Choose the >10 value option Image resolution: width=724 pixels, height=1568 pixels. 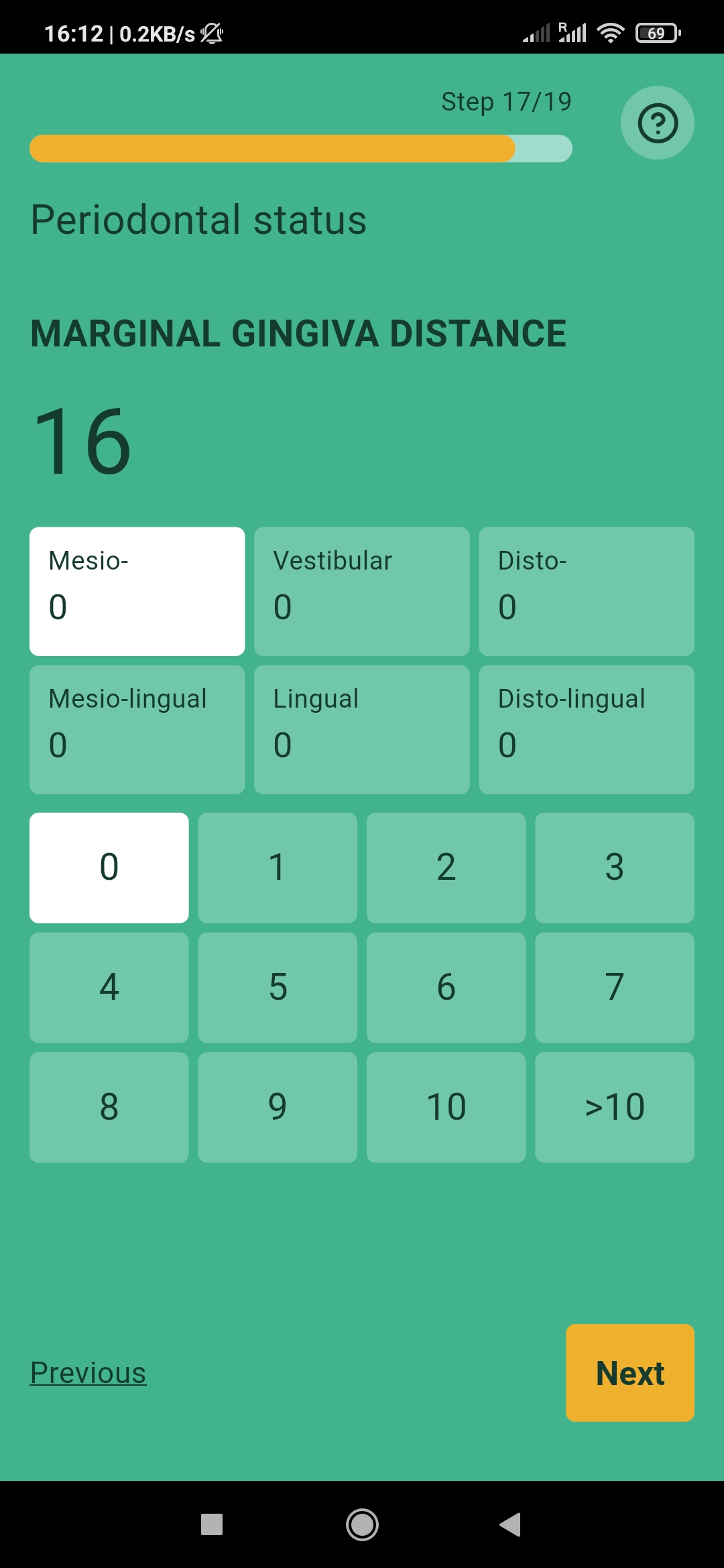coord(614,1107)
